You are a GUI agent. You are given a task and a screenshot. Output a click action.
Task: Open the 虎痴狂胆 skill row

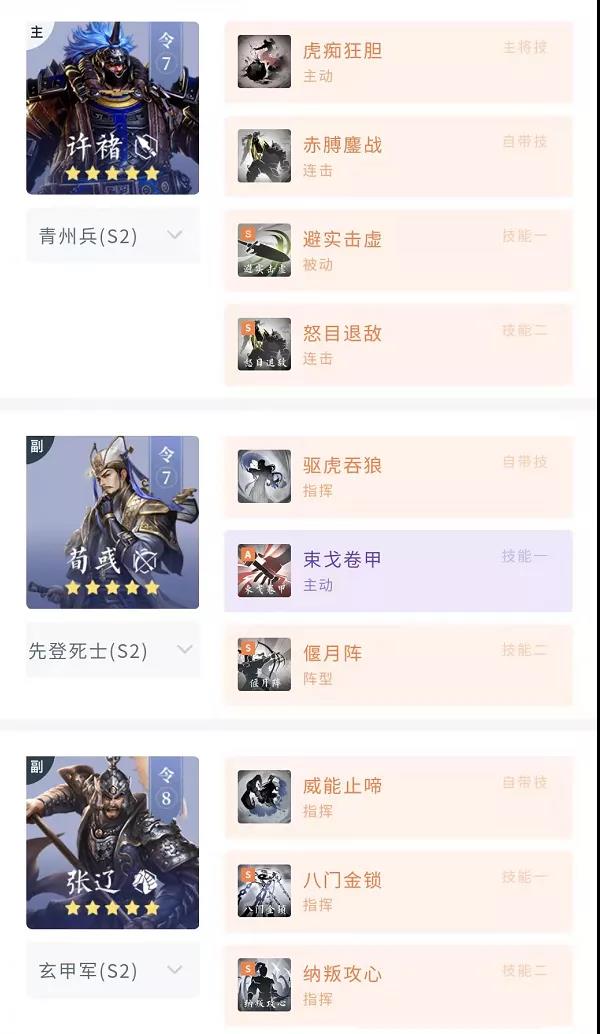(x=398, y=62)
